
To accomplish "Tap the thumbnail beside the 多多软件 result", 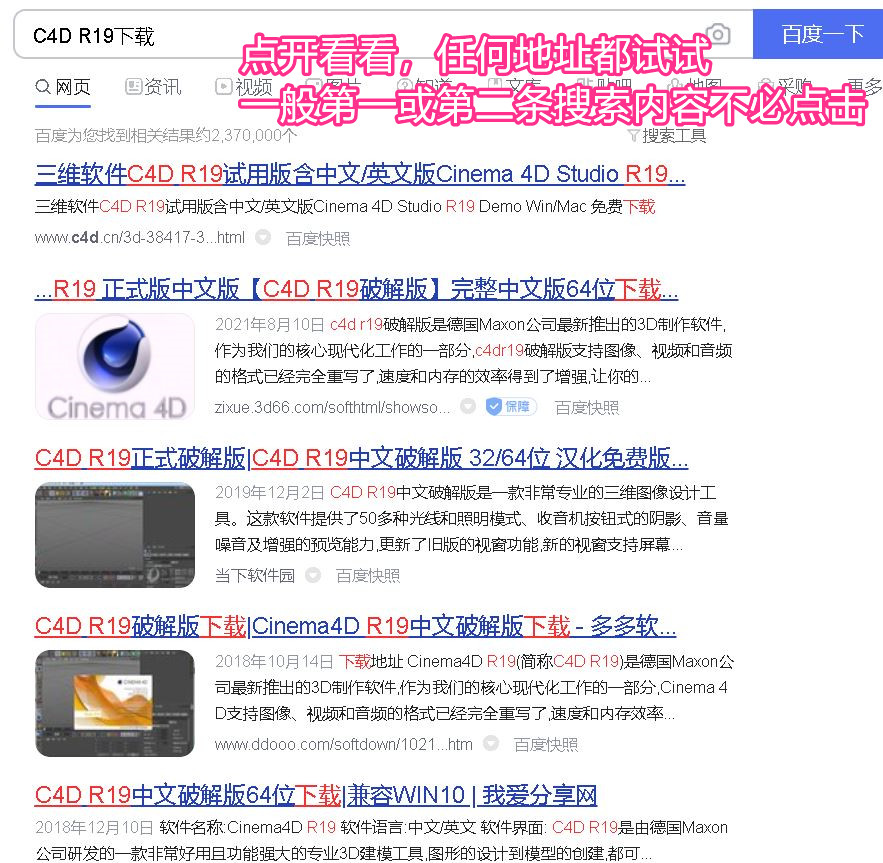I will pos(115,702).
